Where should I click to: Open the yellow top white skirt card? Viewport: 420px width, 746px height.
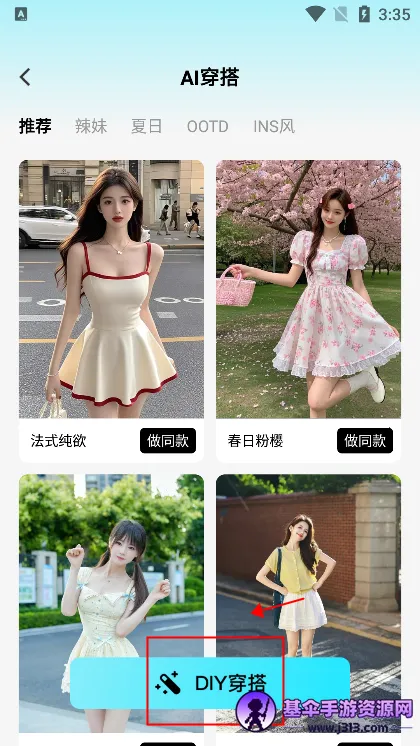coord(308,571)
